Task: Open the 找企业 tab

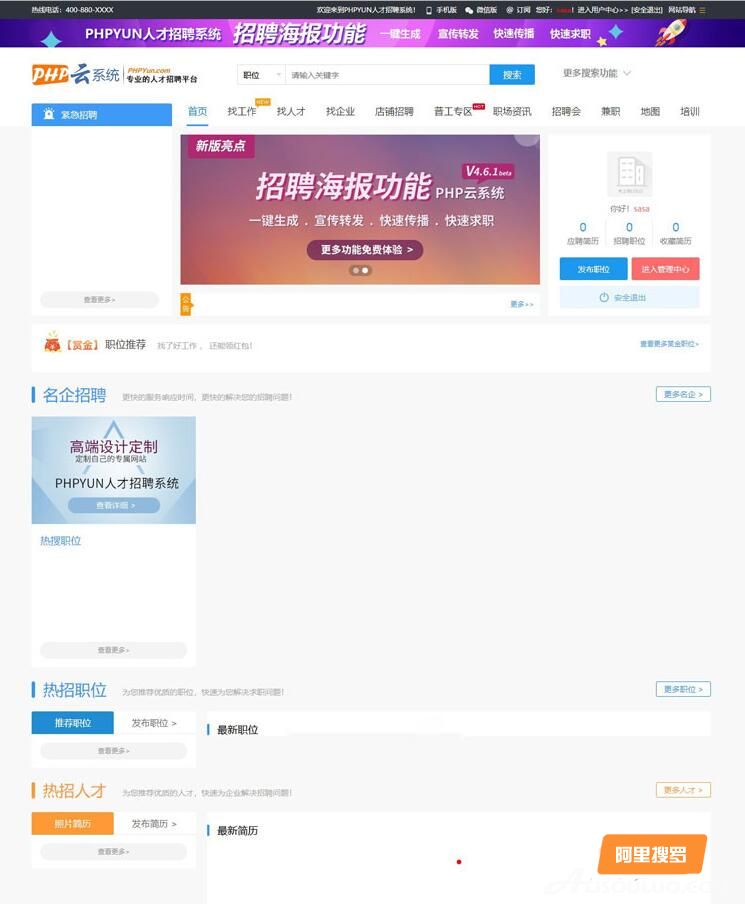Action: 340,111
